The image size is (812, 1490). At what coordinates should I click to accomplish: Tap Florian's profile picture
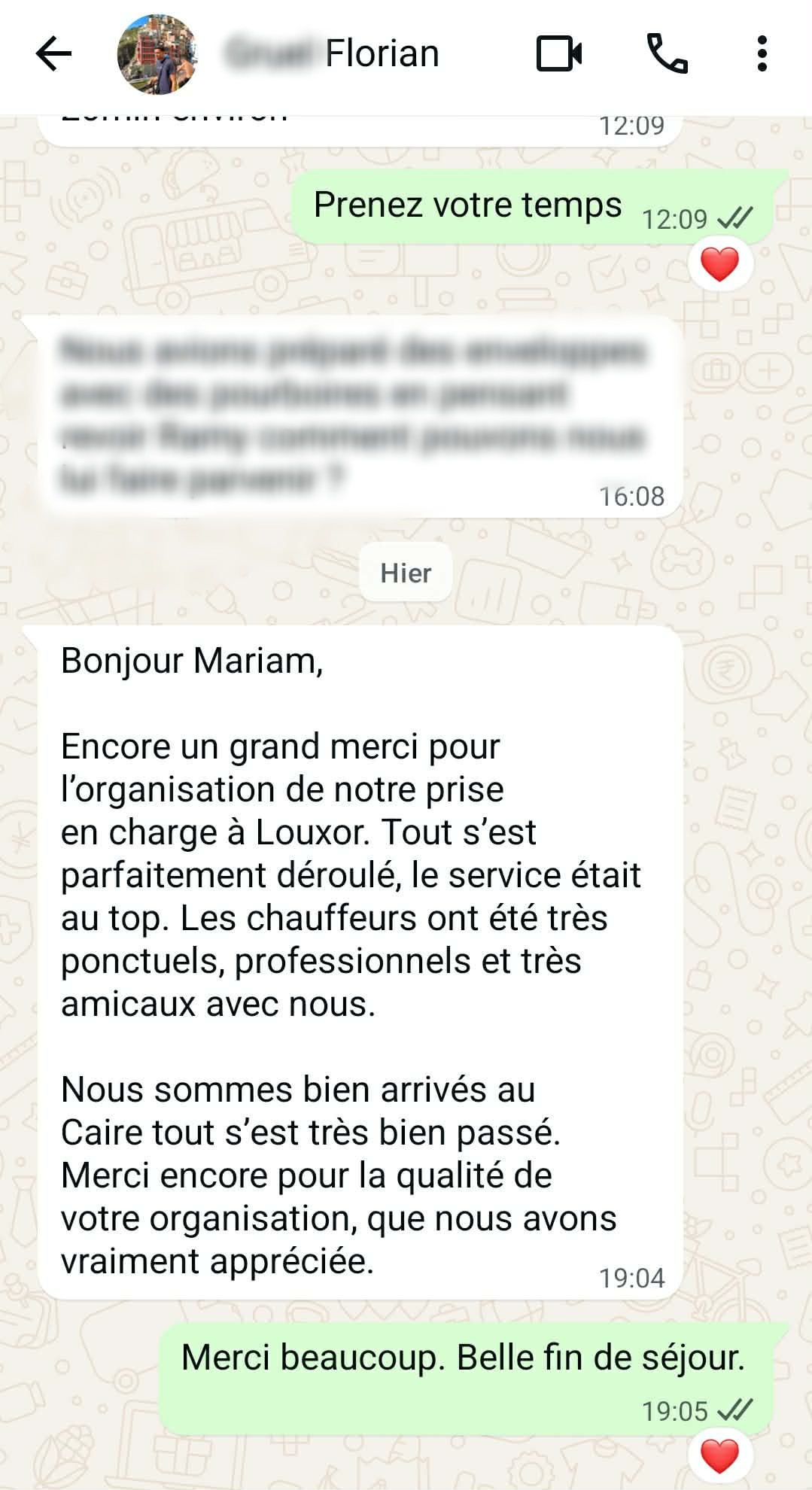pos(158,53)
